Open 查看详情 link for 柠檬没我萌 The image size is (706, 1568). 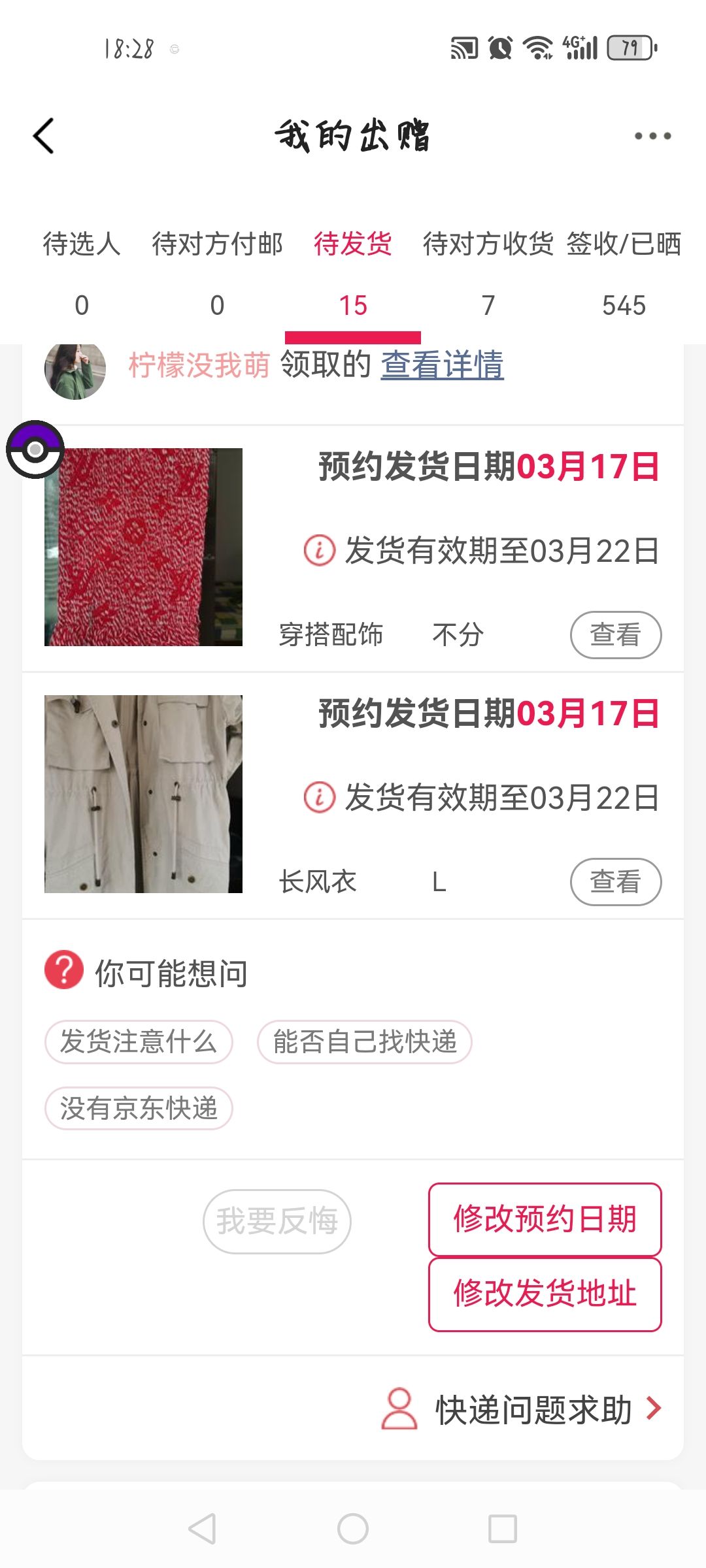click(442, 365)
